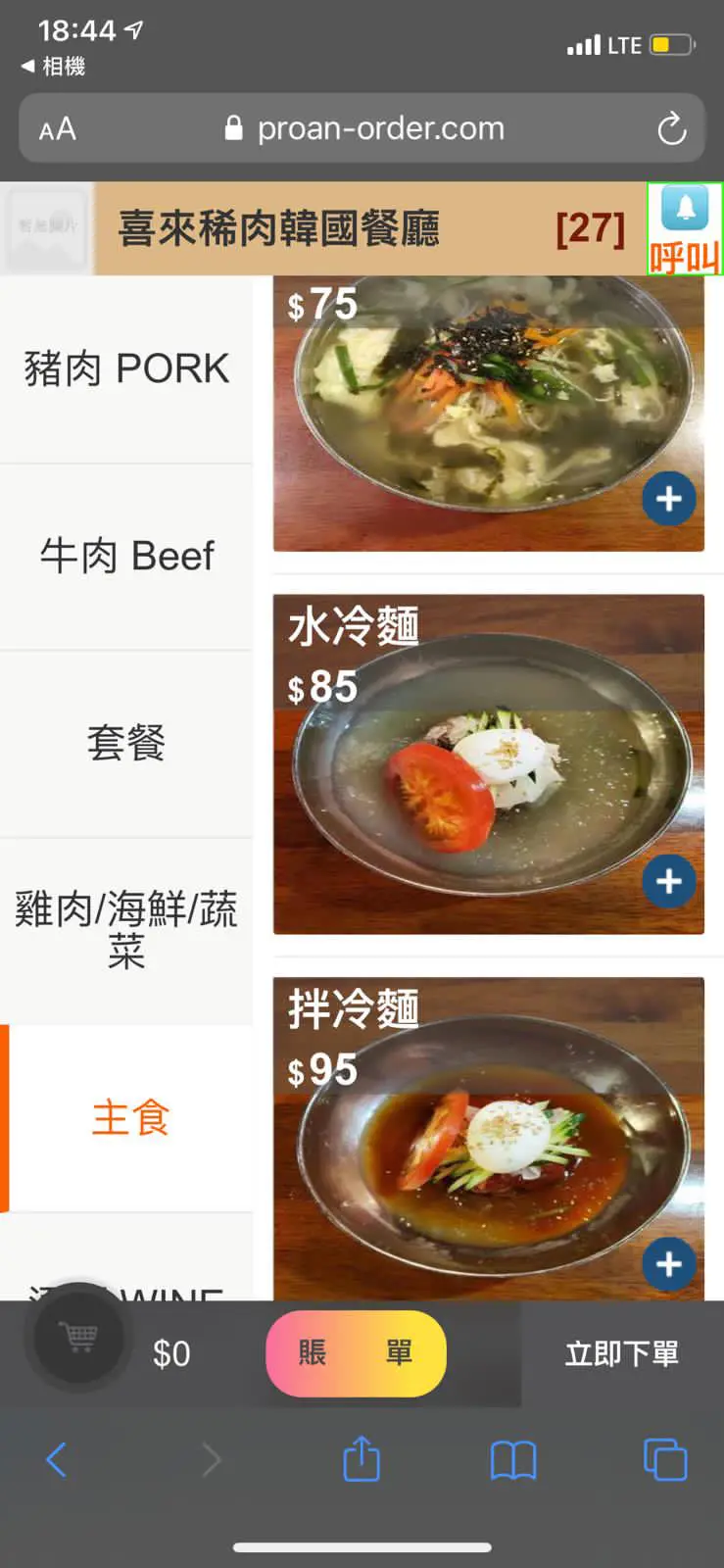This screenshot has width=724, height=1568.
Task: Select the 雞肉/海鮮/蔬菜 category
Action: pos(126,930)
